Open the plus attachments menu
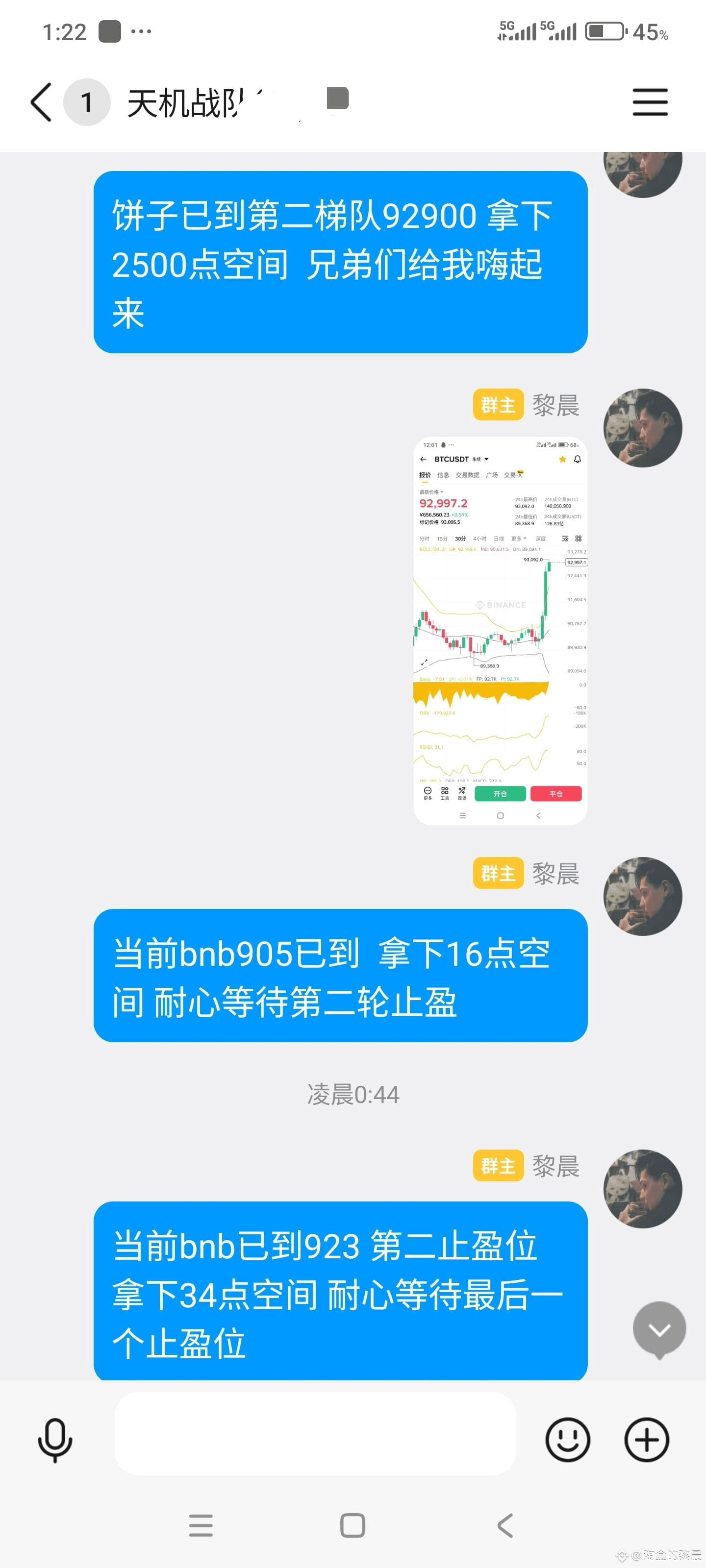The height and width of the screenshot is (1568, 706). coord(646,1439)
